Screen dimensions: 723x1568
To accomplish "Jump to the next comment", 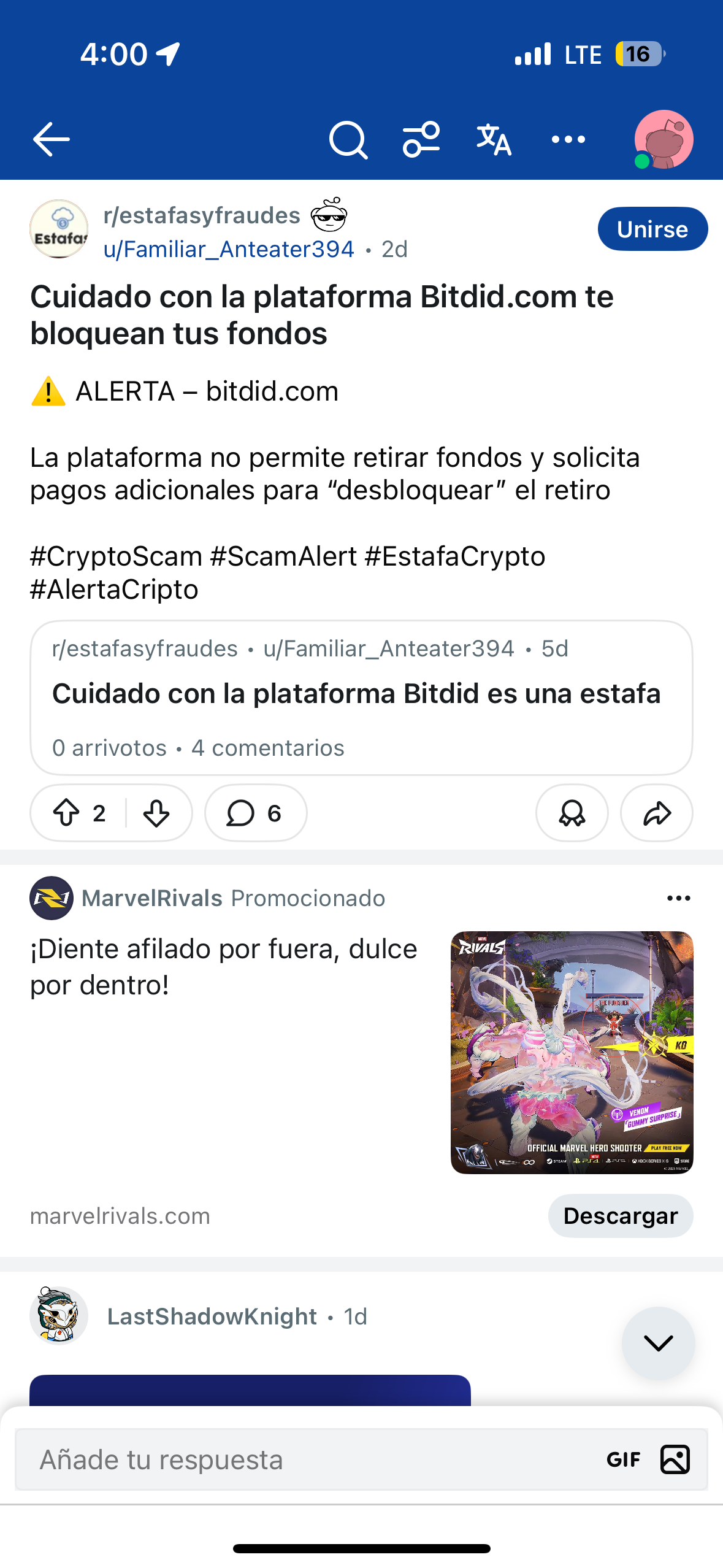I will (x=658, y=1343).
